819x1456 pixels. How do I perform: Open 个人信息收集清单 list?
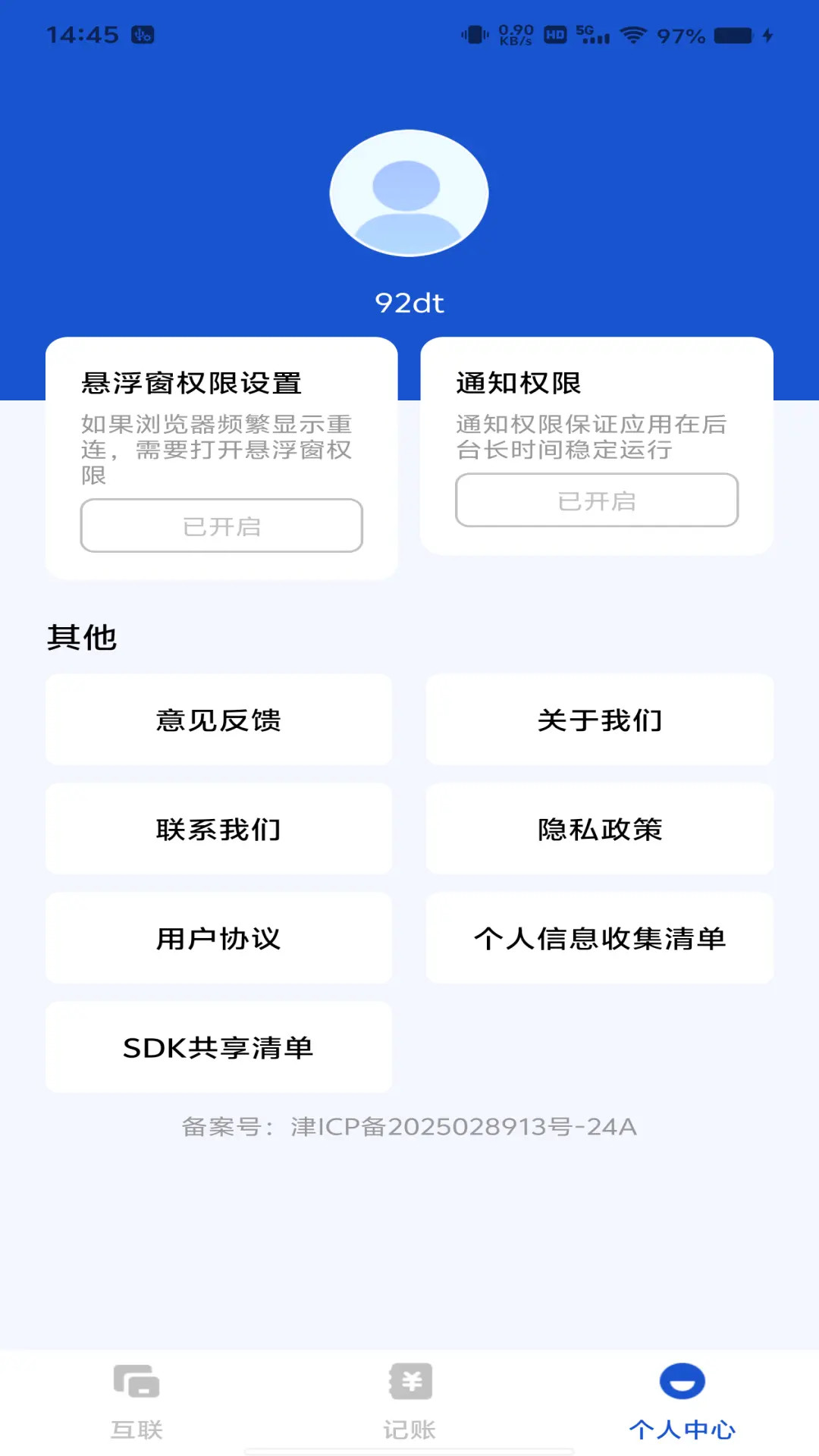[x=599, y=938]
